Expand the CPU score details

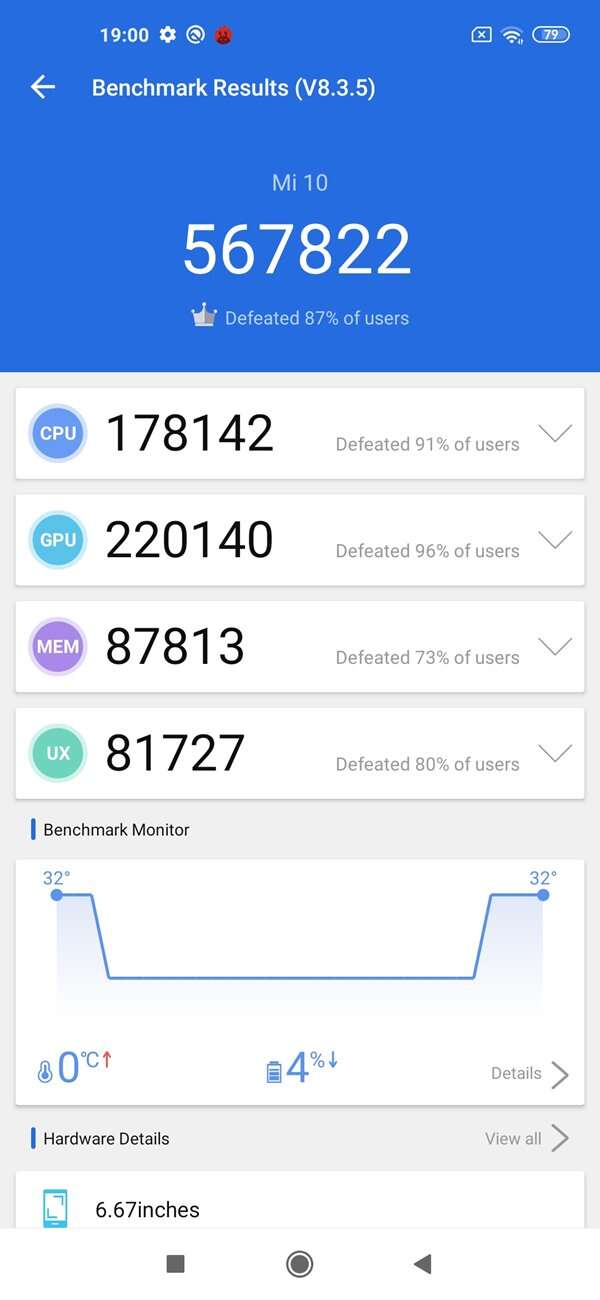tap(555, 433)
